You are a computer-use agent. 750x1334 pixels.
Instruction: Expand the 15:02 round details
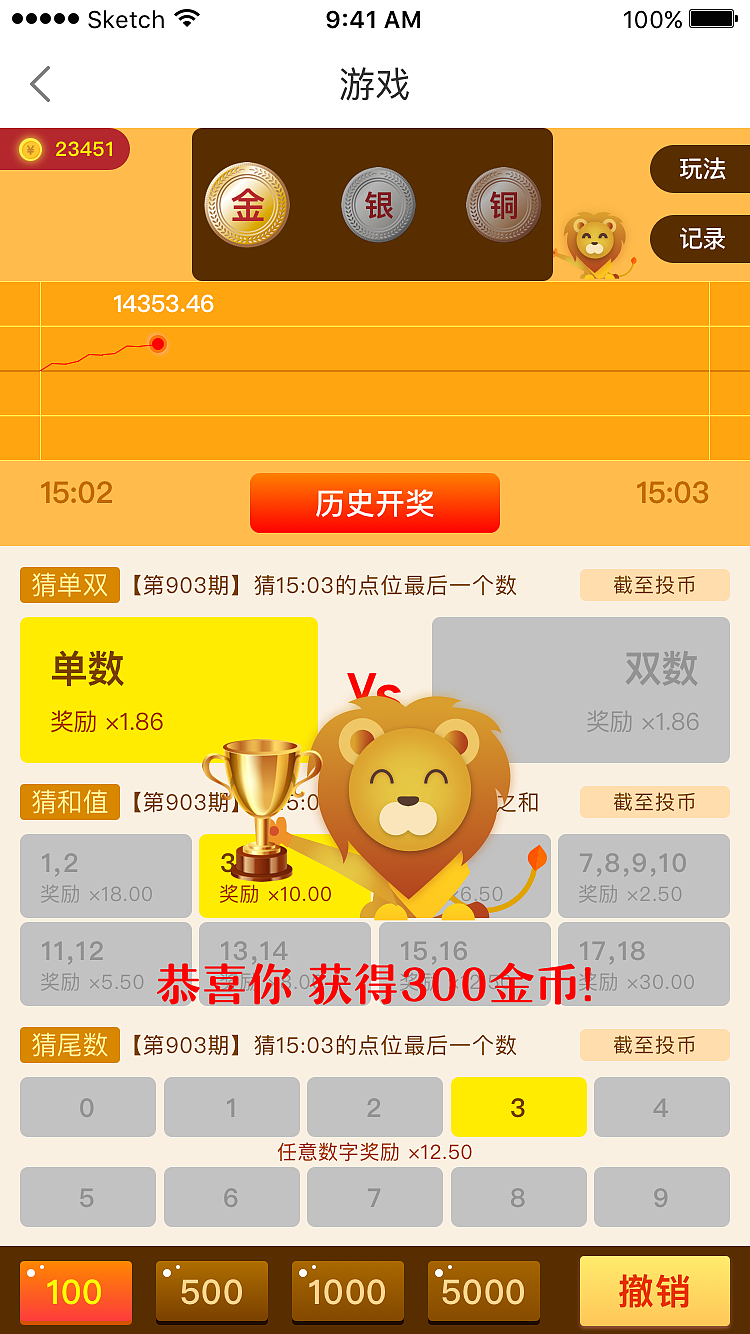[x=75, y=492]
